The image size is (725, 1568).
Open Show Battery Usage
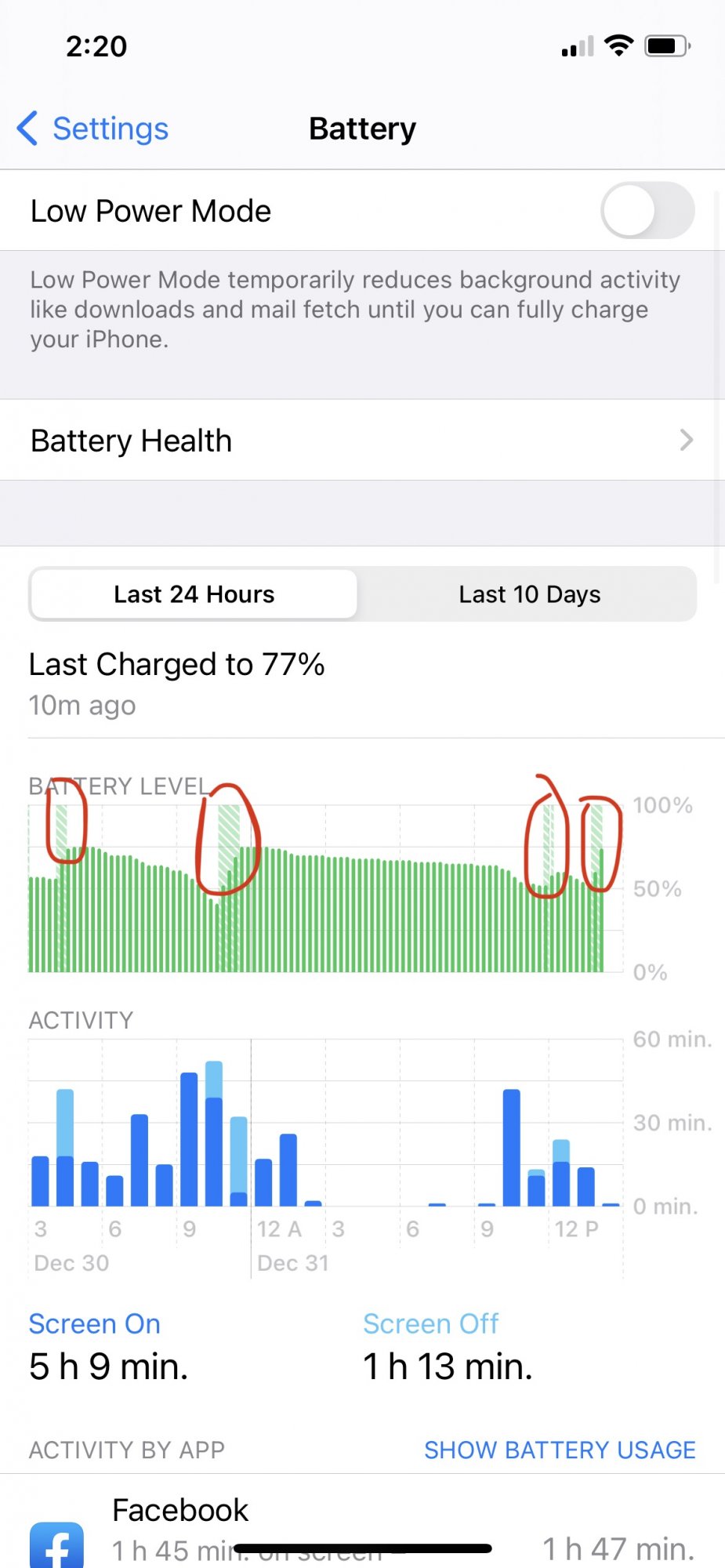[559, 1449]
